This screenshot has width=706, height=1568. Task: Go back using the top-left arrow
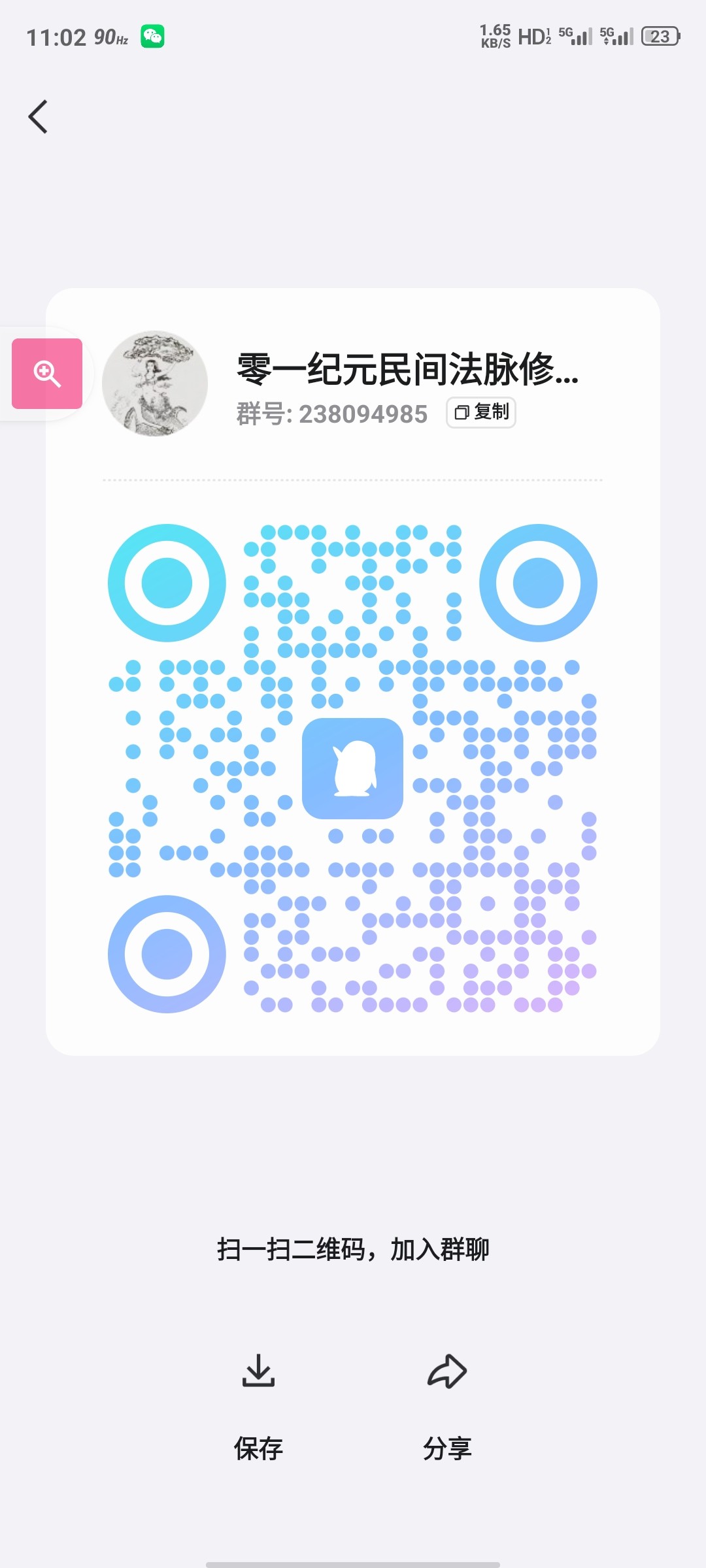tap(39, 117)
